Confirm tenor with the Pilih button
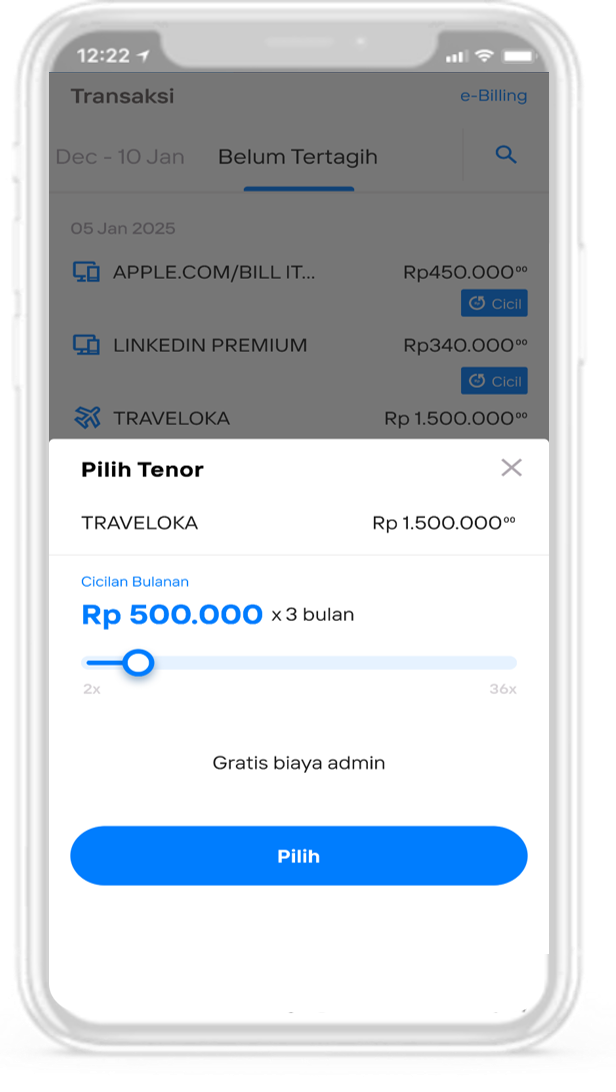This screenshot has height=1092, width=616. coord(298,856)
